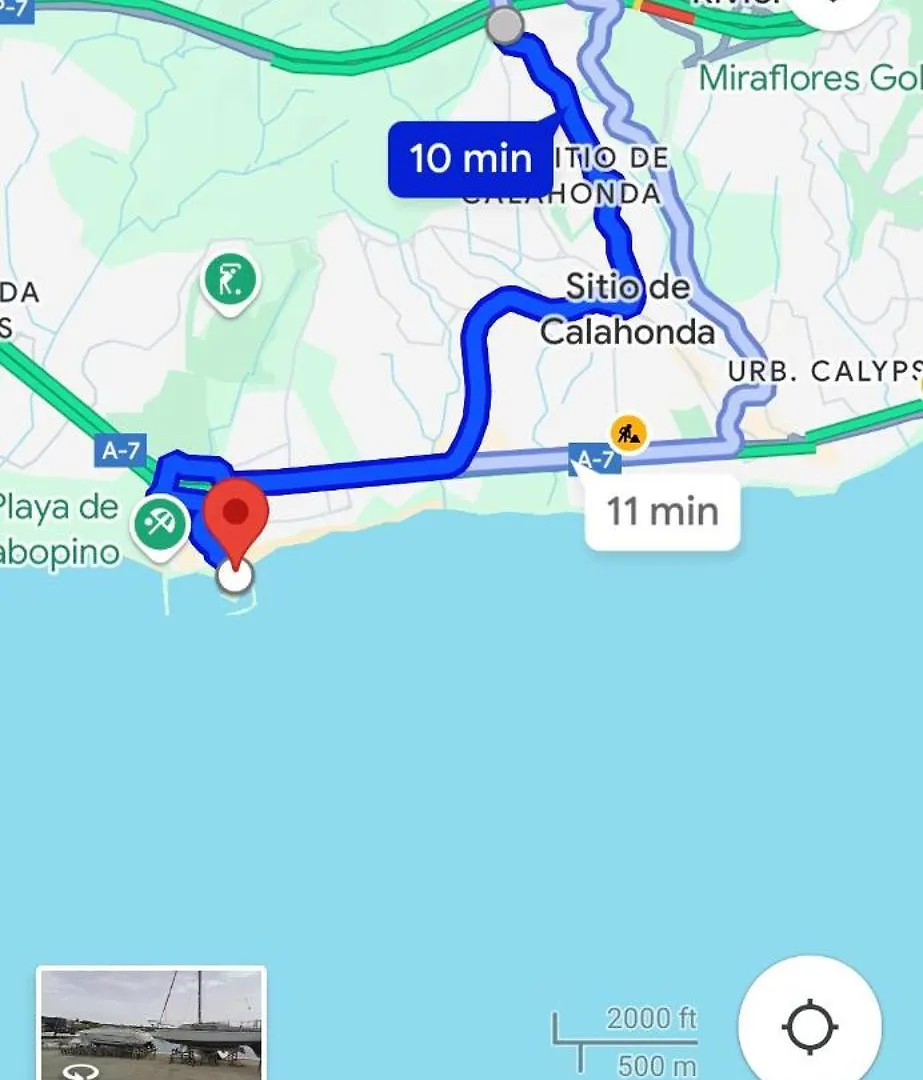
Task: Open the Street View thumbnail preview
Action: [x=151, y=1023]
